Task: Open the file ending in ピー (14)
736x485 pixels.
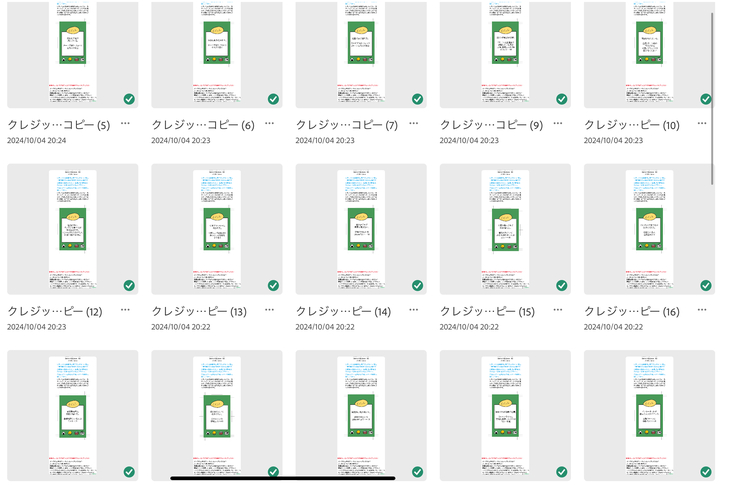Action: [361, 229]
